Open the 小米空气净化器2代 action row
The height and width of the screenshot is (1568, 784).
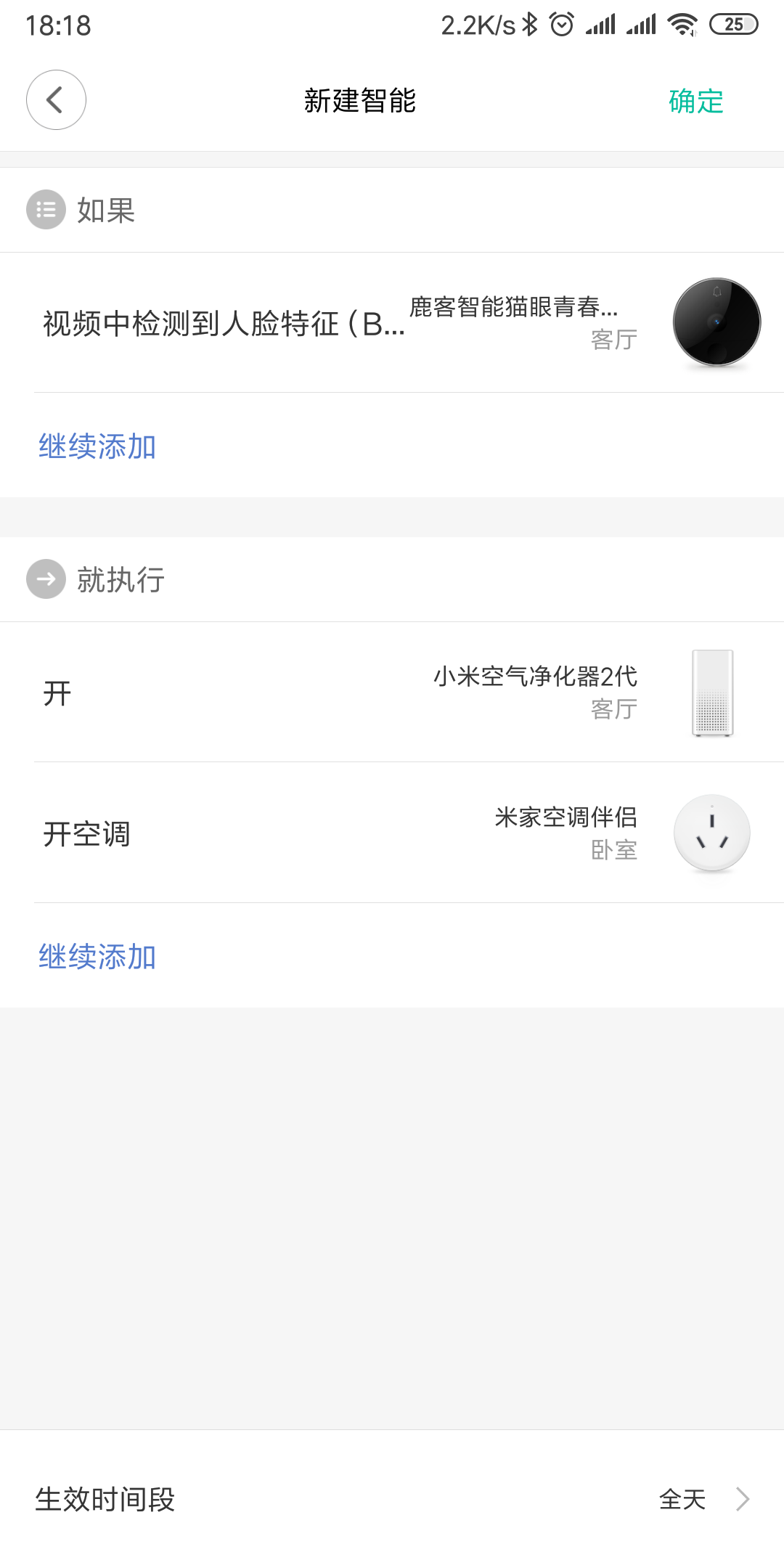(x=392, y=693)
